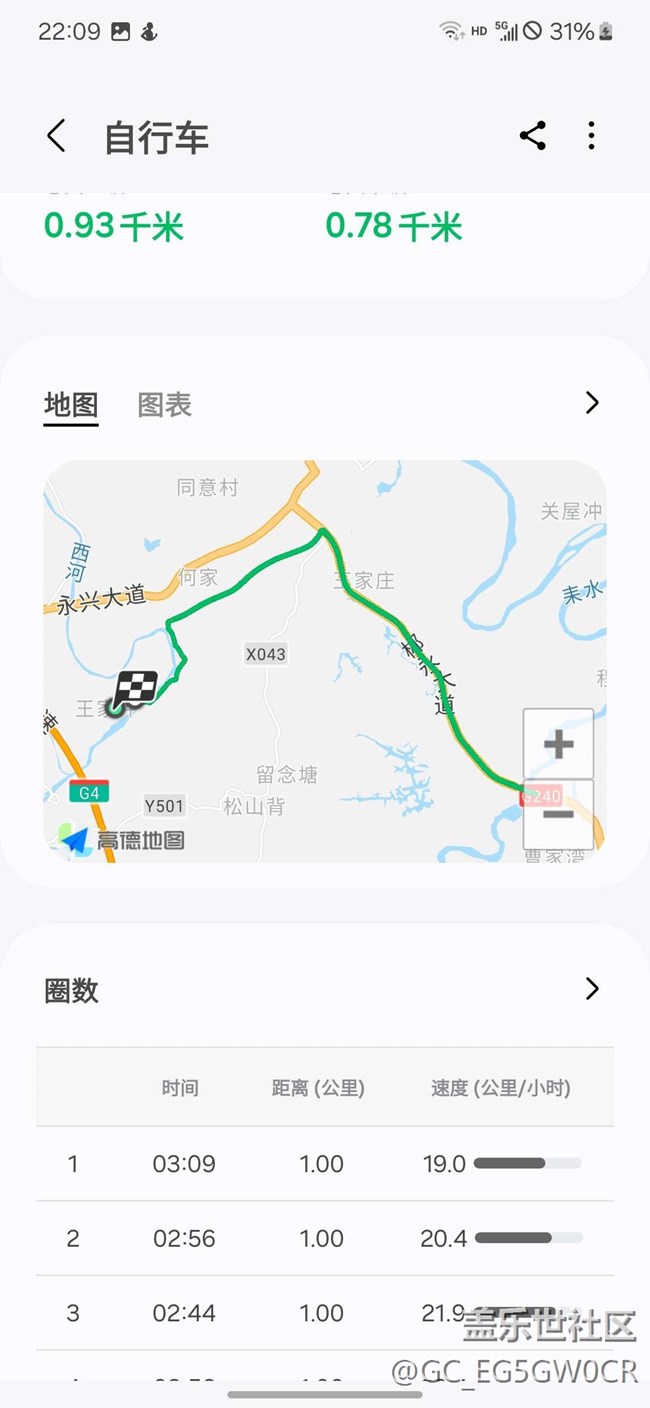Go back from the 自行车 screen
The image size is (650, 1408).
(56, 136)
